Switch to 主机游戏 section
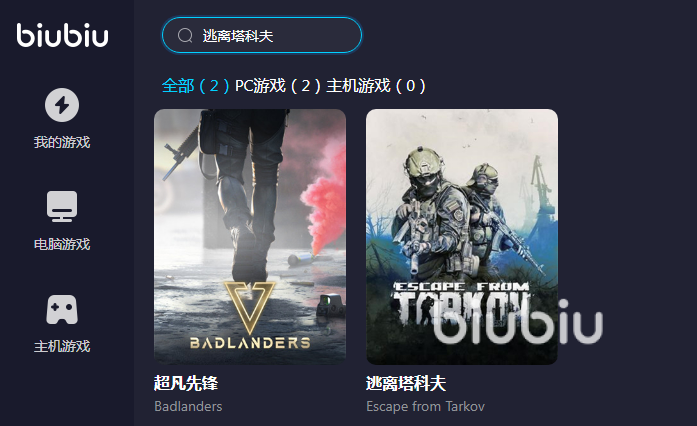 [x=62, y=321]
